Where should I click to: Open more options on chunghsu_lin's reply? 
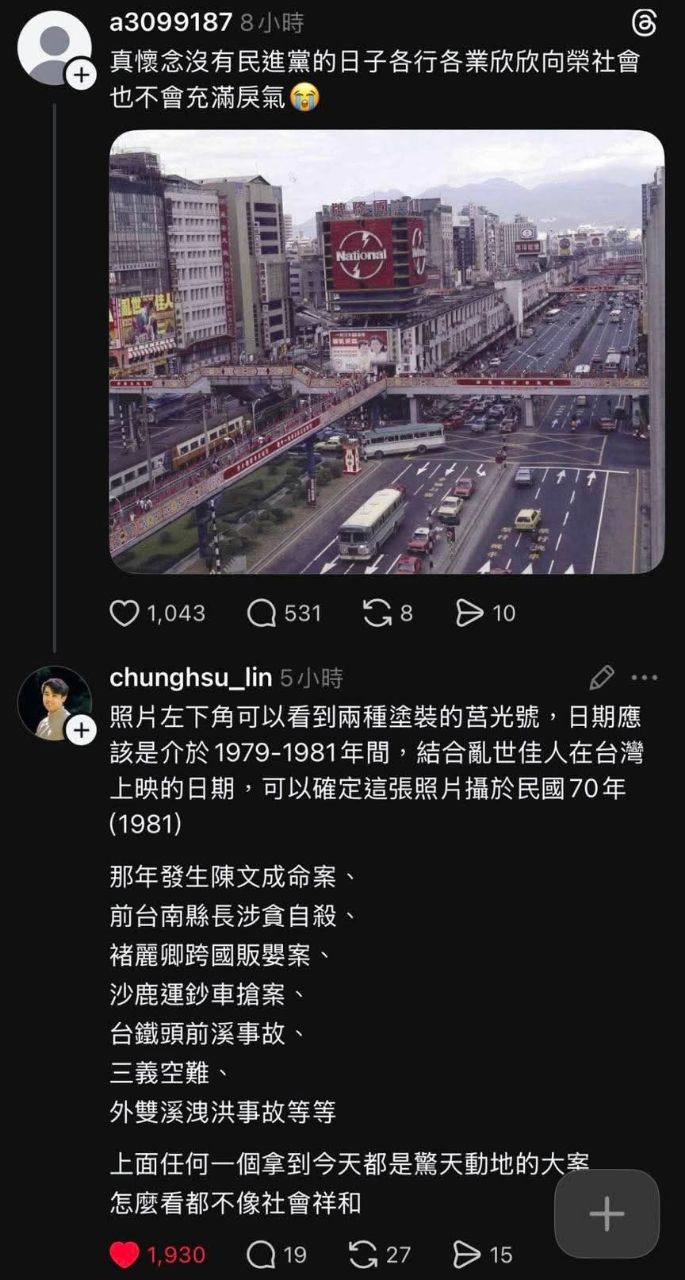click(x=645, y=678)
